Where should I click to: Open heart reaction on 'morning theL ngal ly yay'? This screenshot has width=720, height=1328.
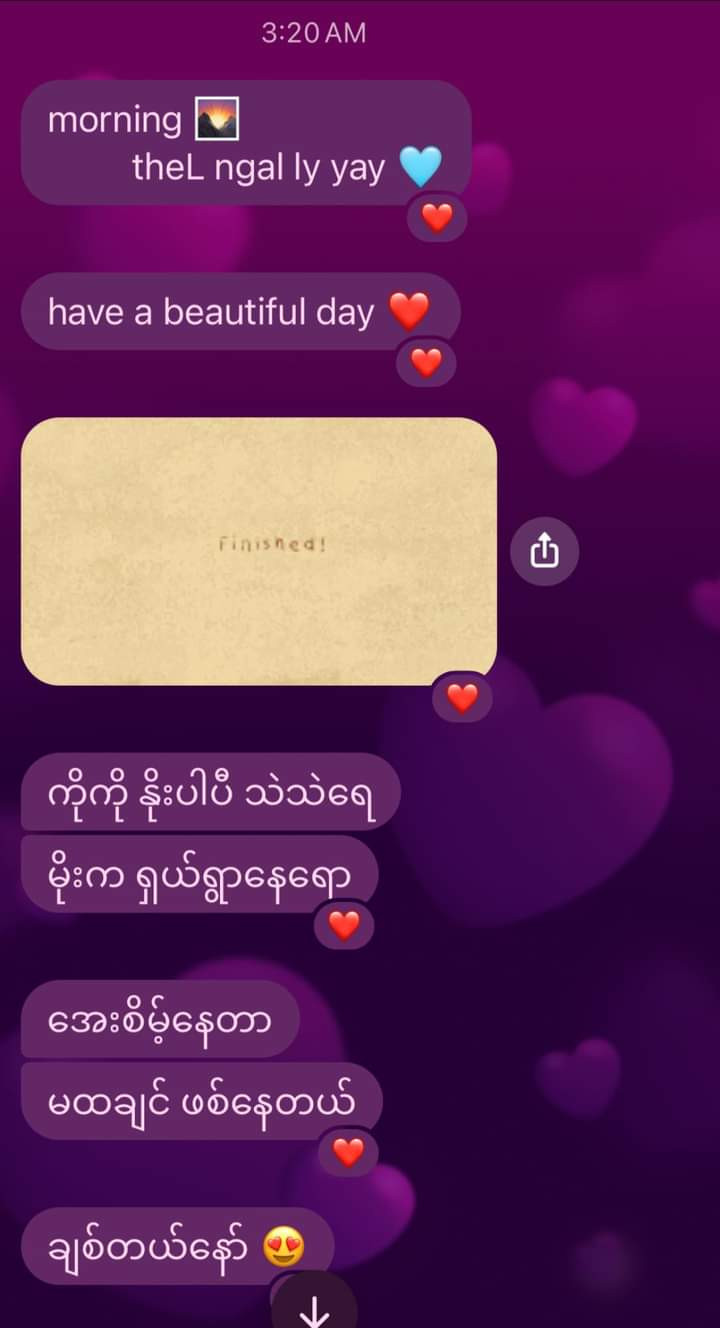click(x=436, y=217)
